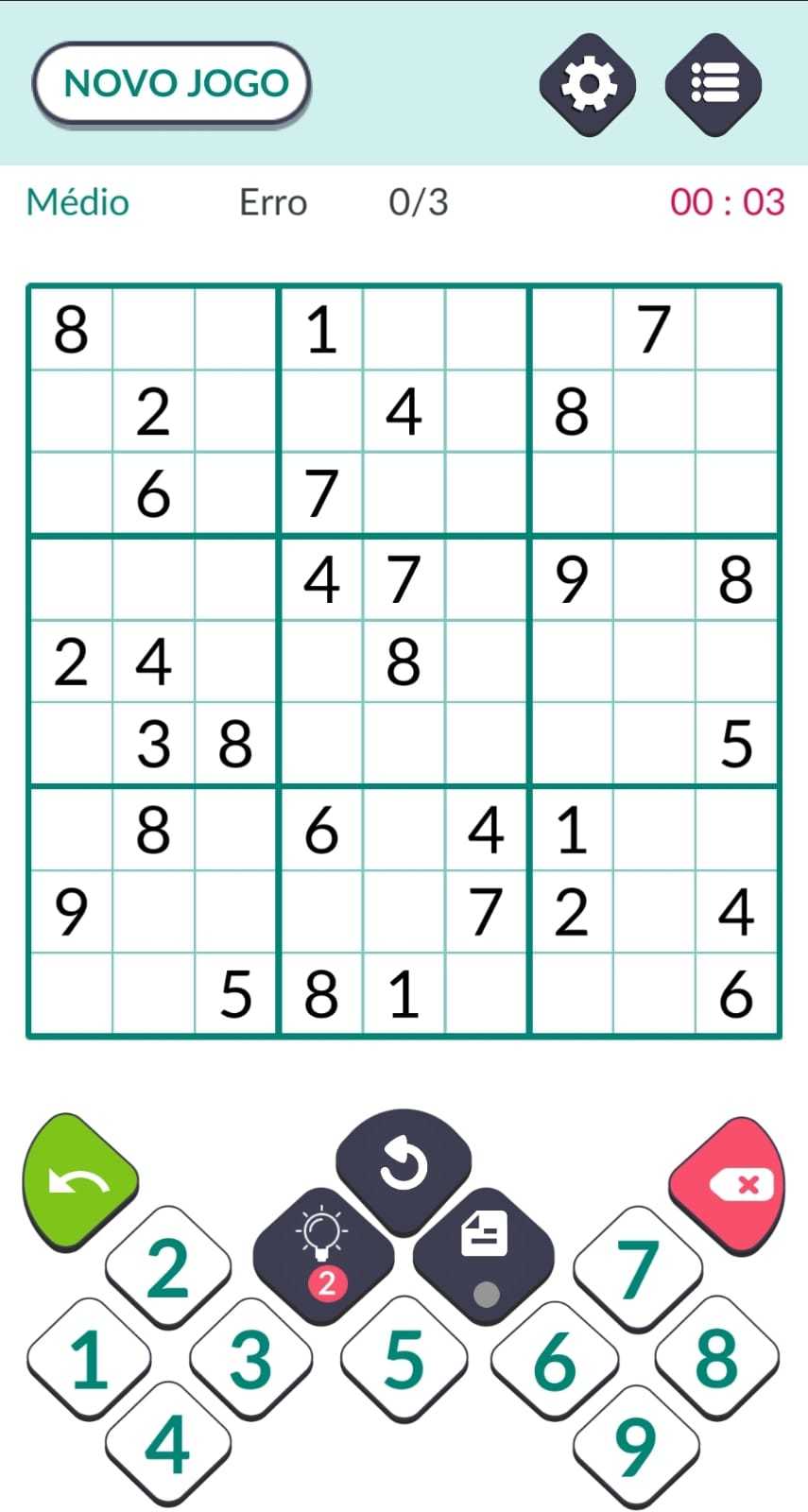Open the list menu icon
808x1512 pixels.
pyautogui.click(x=713, y=84)
